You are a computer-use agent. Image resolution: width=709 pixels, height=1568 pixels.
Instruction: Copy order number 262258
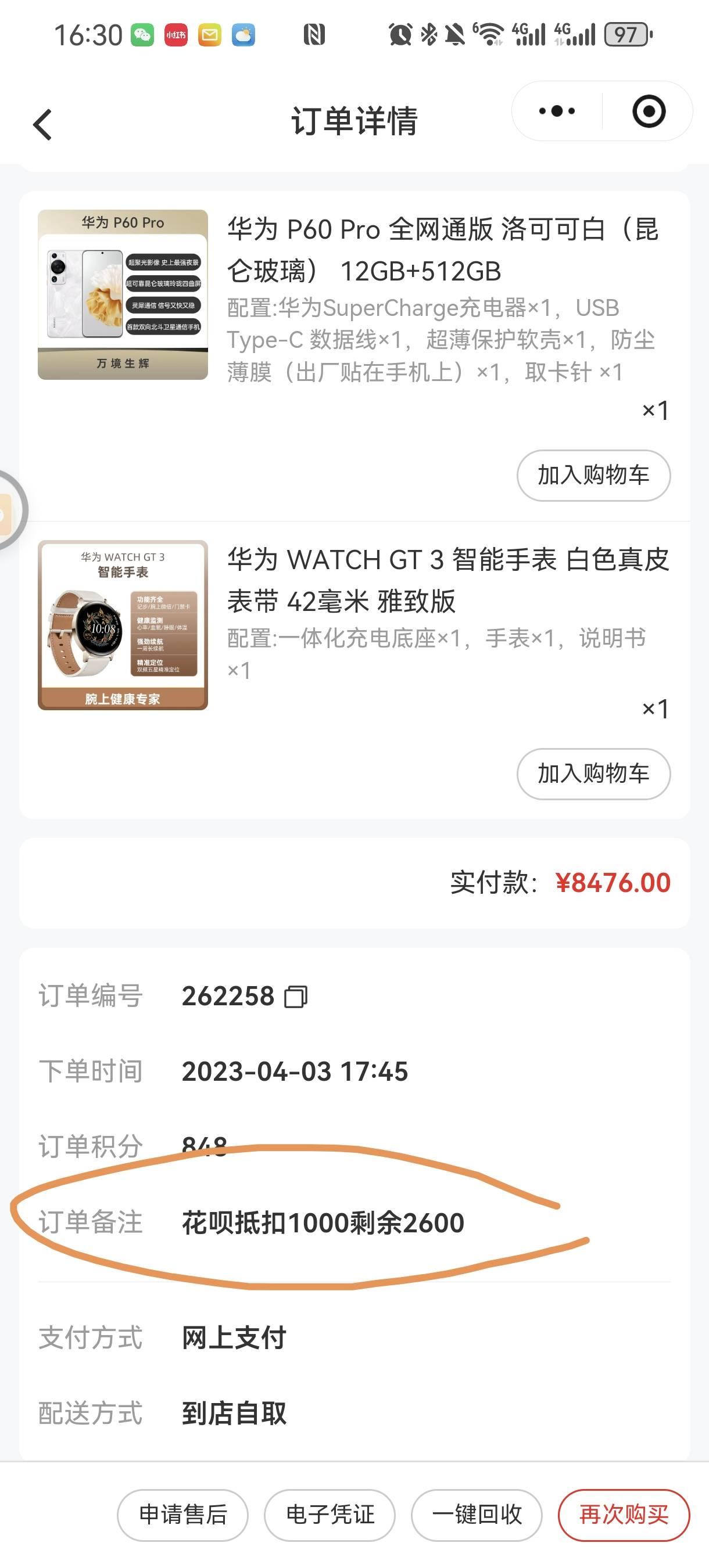click(x=296, y=997)
